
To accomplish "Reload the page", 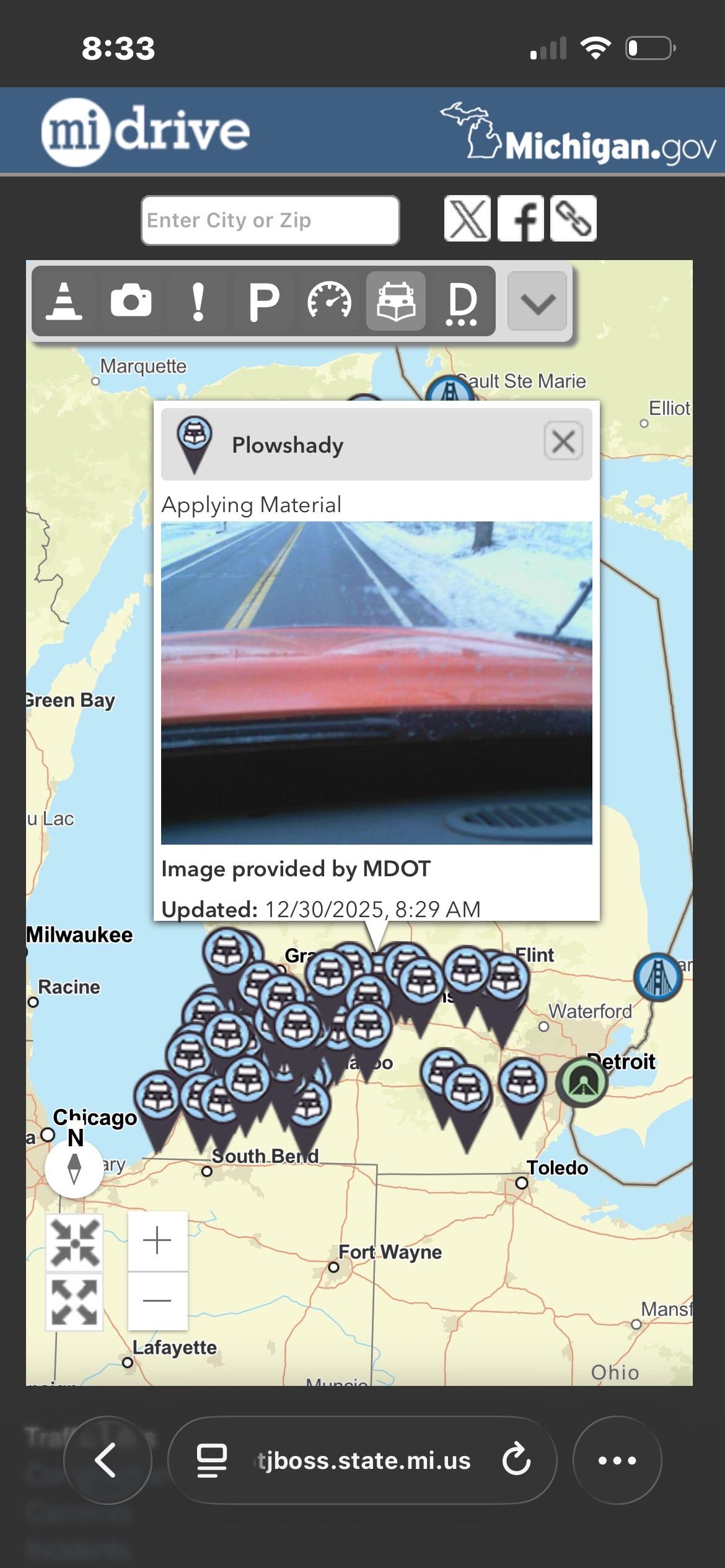I will (516, 1460).
